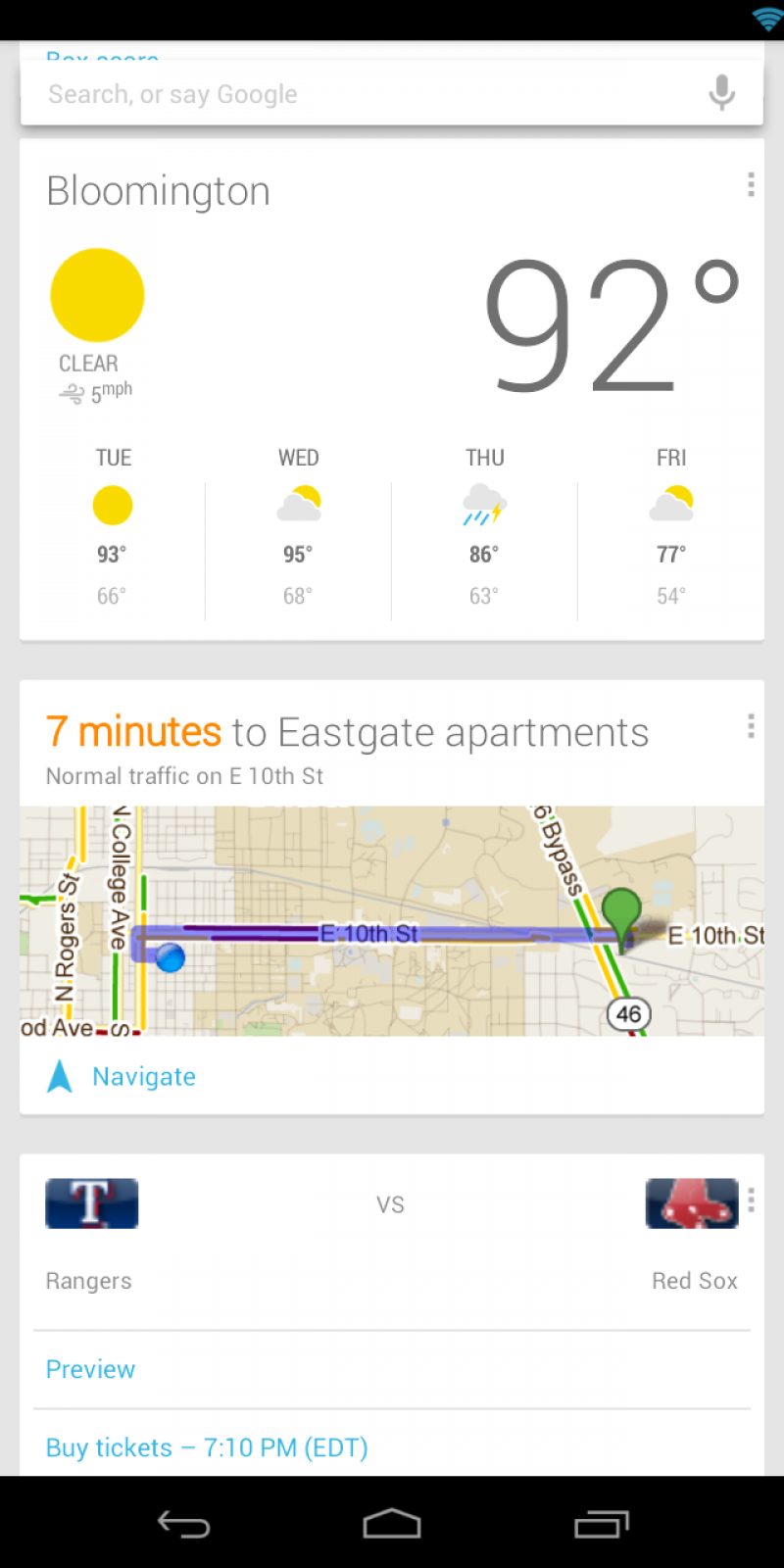The height and width of the screenshot is (1568, 784).
Task: Open the E 10th St route map
Action: click(392, 921)
